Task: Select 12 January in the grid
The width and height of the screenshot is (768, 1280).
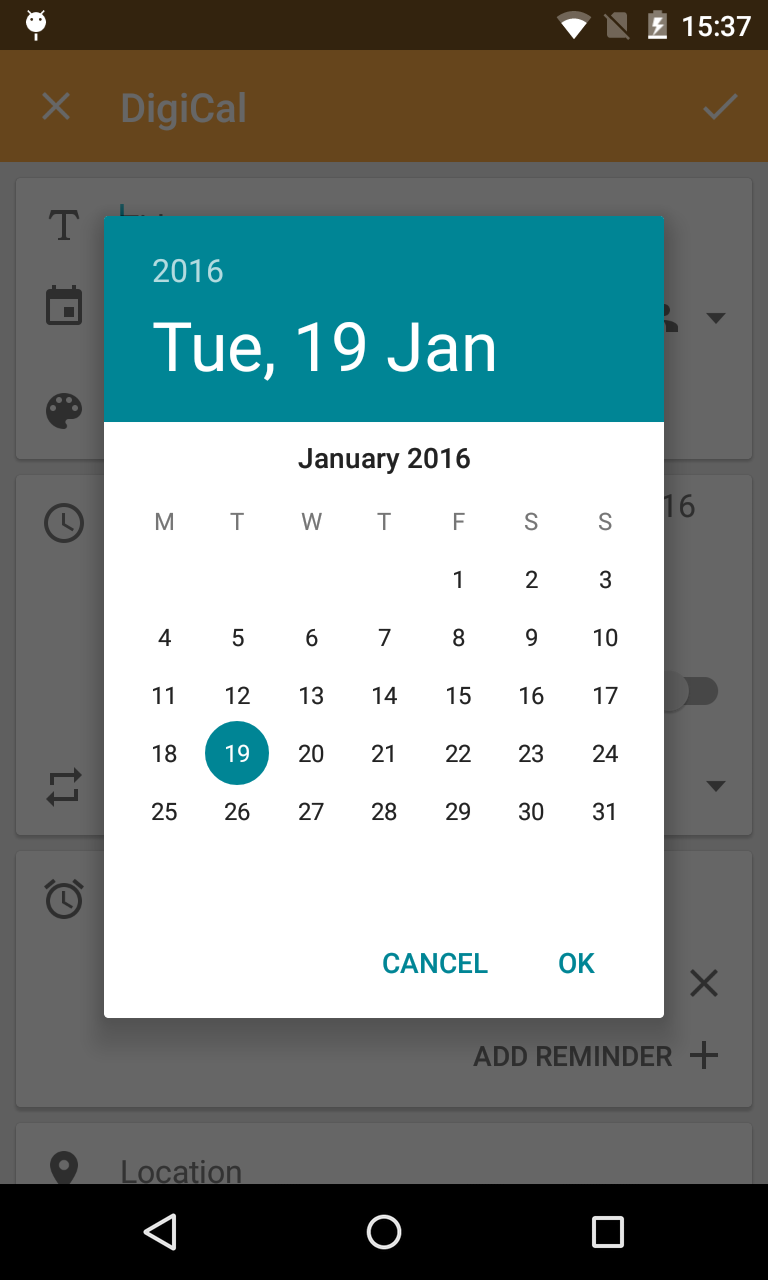Action: tap(237, 696)
